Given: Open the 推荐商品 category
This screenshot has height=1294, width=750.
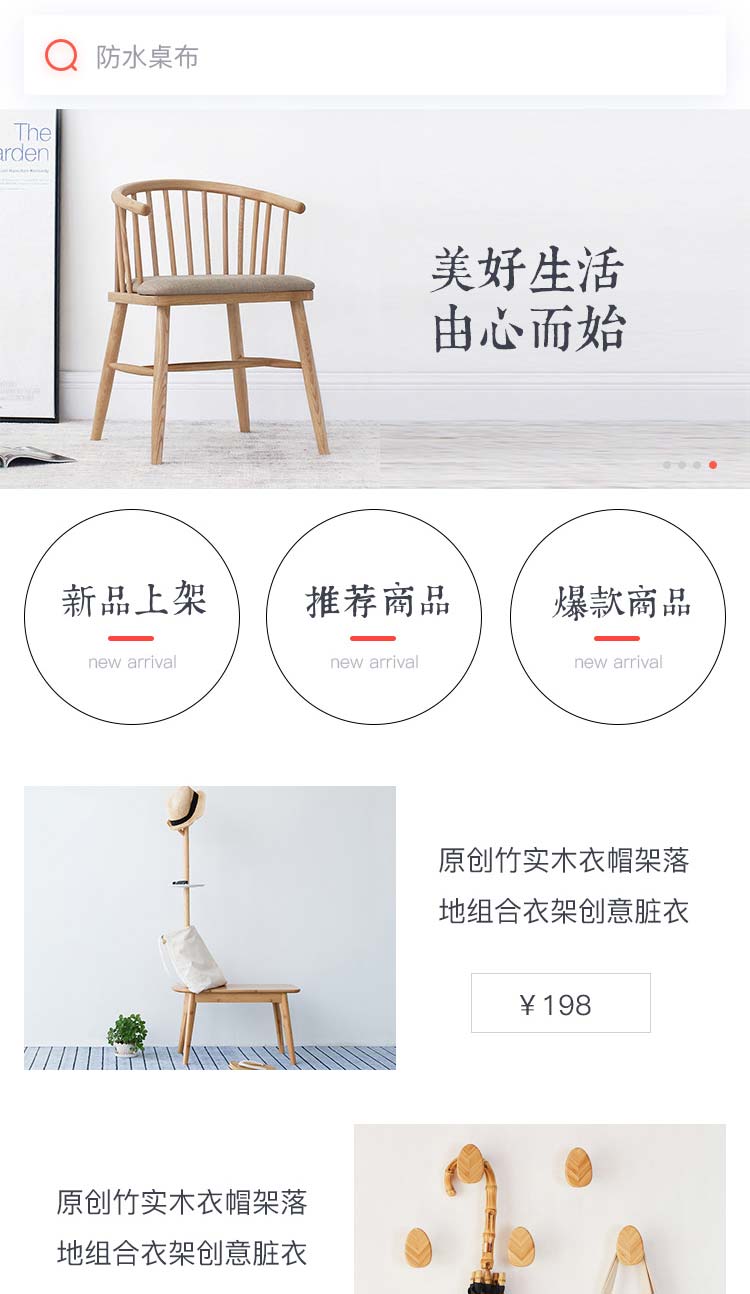Looking at the screenshot, I should click(374, 617).
